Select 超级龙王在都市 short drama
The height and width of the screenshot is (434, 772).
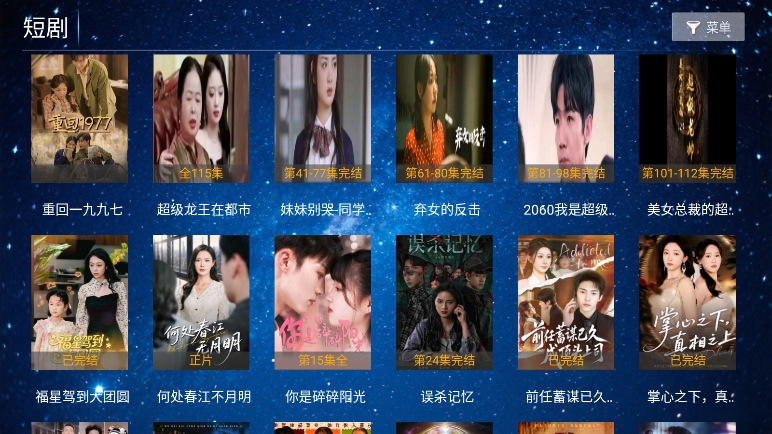tap(201, 119)
